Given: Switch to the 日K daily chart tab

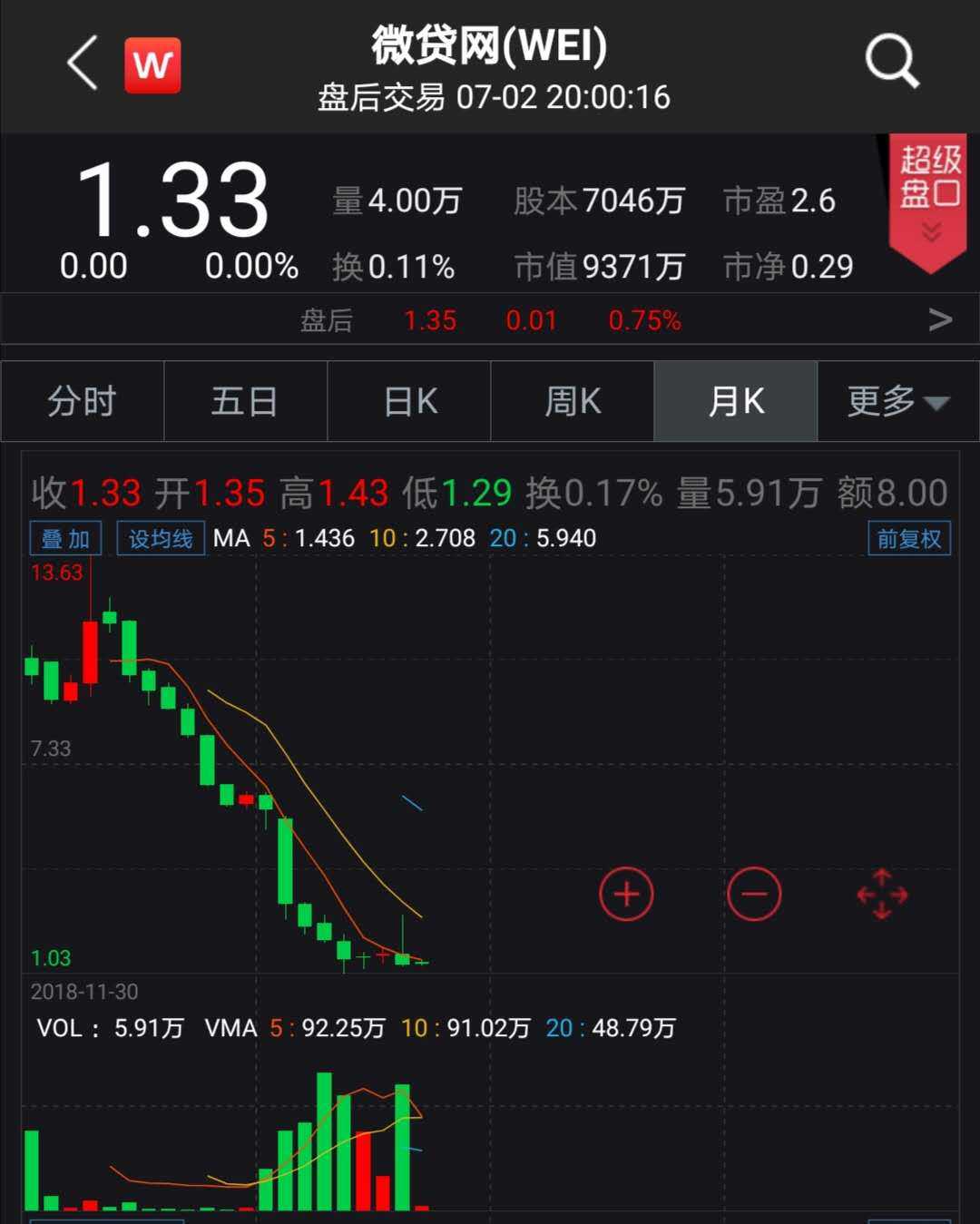Looking at the screenshot, I should 408,401.
